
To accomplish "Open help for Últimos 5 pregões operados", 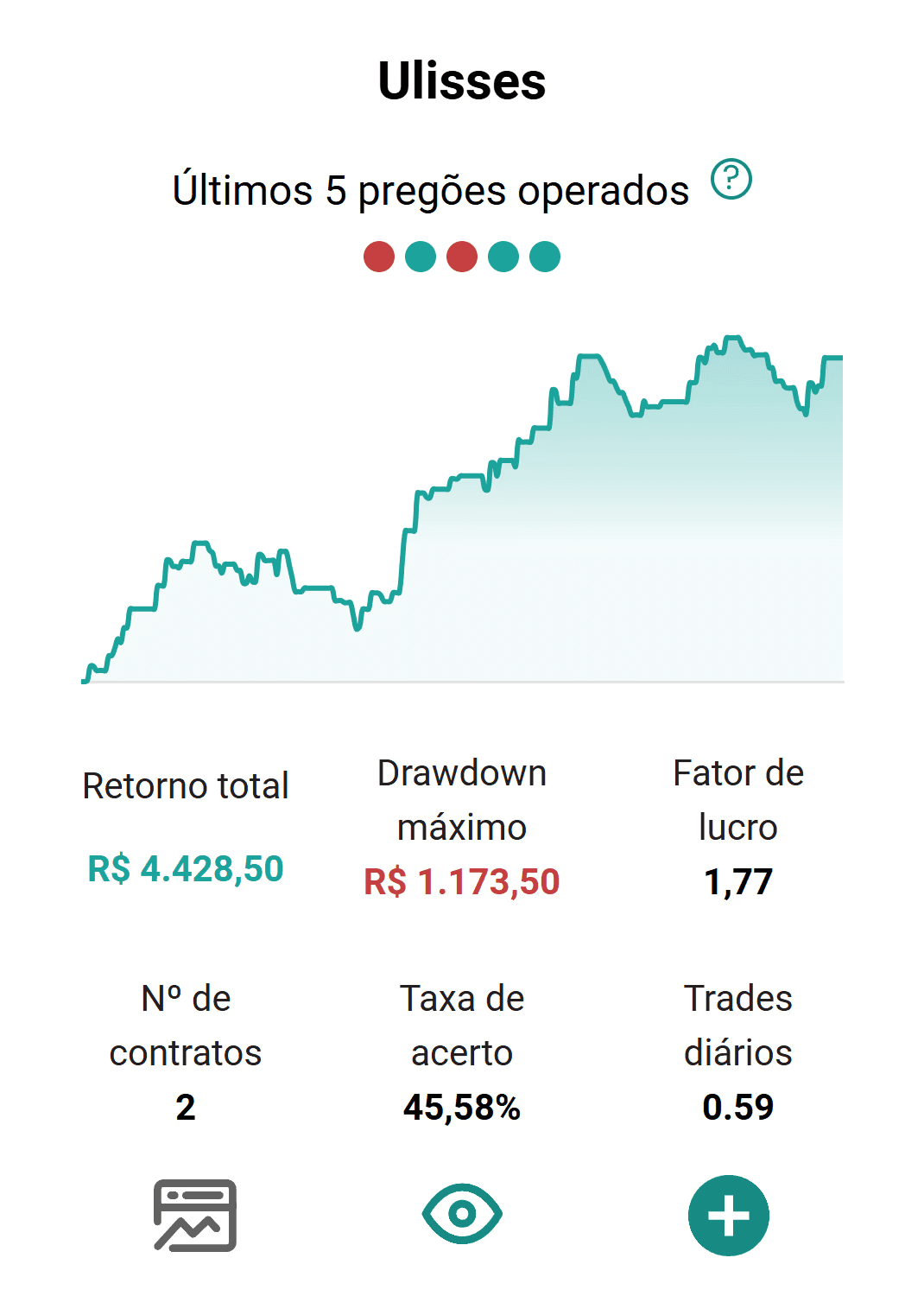I will [731, 180].
